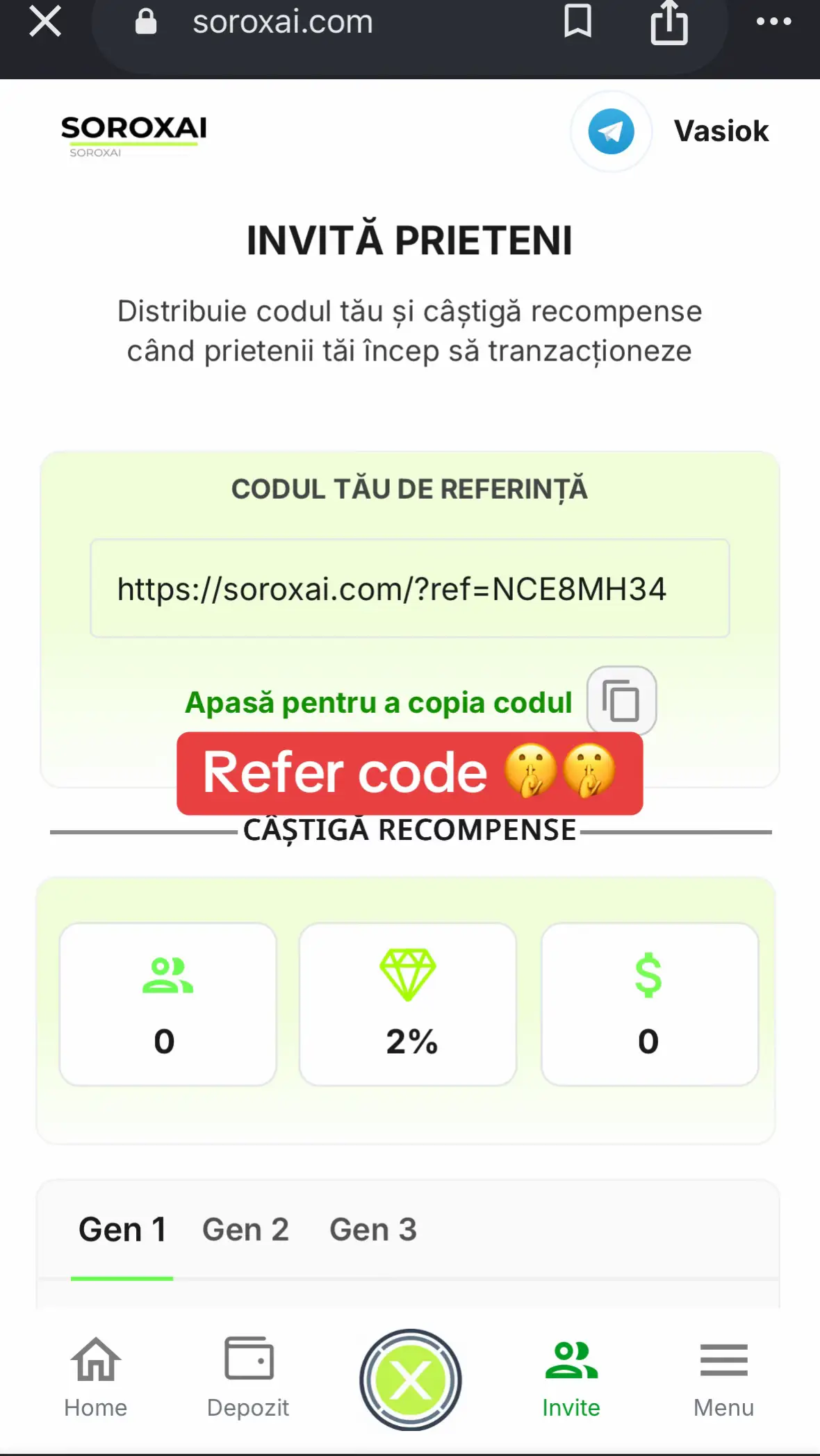Screen dimensions: 820x1456
Task: Bookmark the soroxai.com page
Action: (x=577, y=21)
